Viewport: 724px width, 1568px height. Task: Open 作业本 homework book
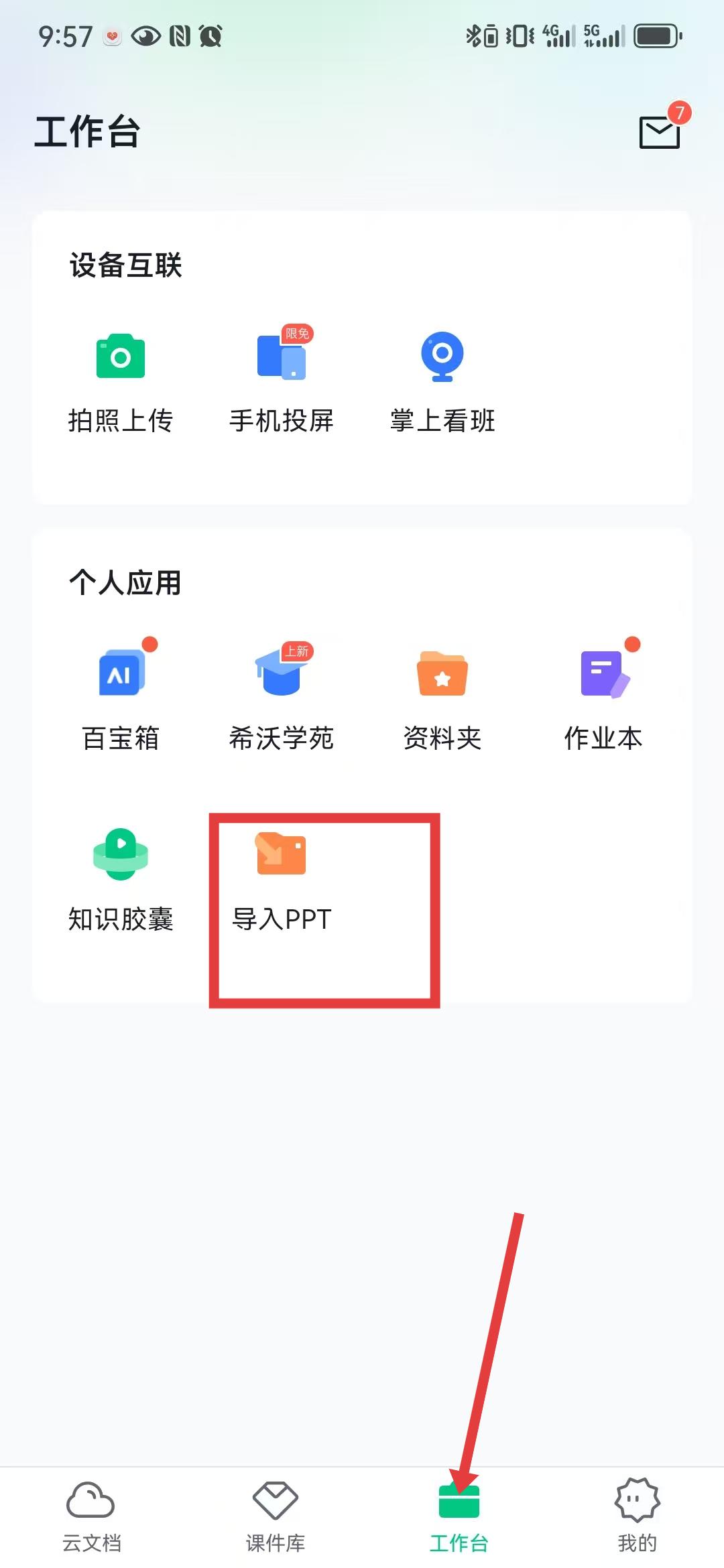tap(603, 698)
